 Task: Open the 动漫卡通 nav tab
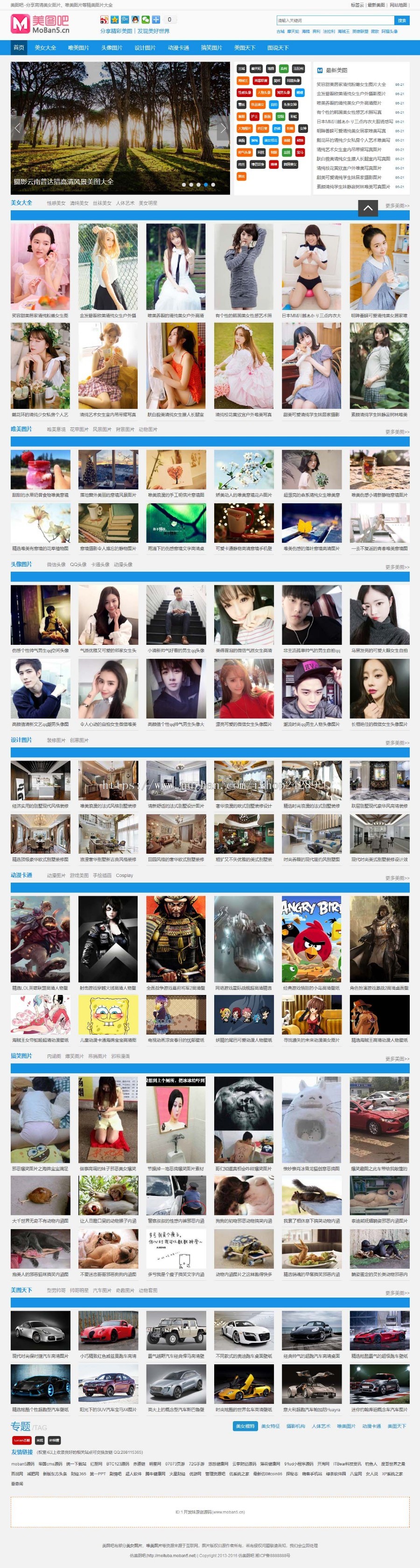(x=178, y=48)
